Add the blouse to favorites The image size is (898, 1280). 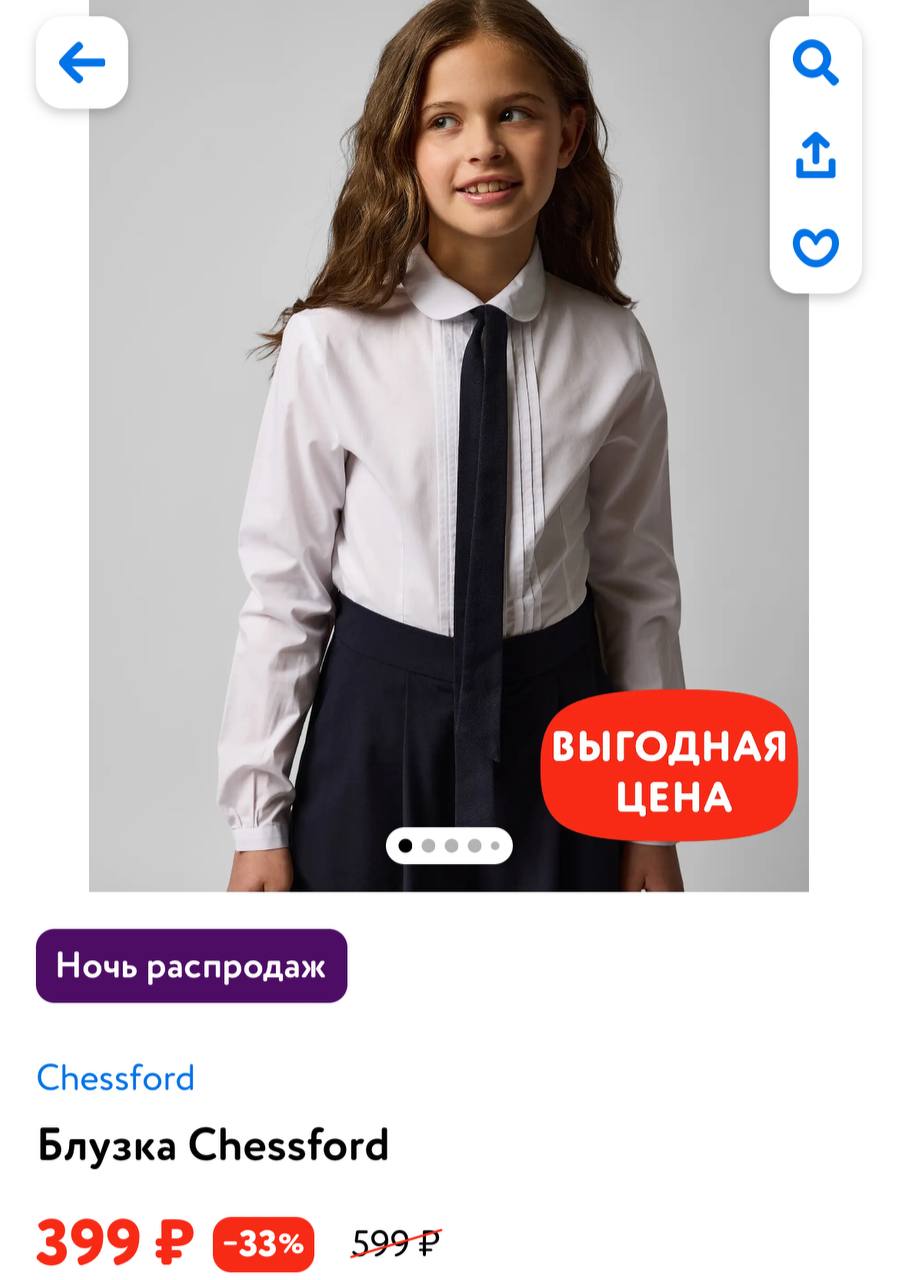tap(815, 247)
